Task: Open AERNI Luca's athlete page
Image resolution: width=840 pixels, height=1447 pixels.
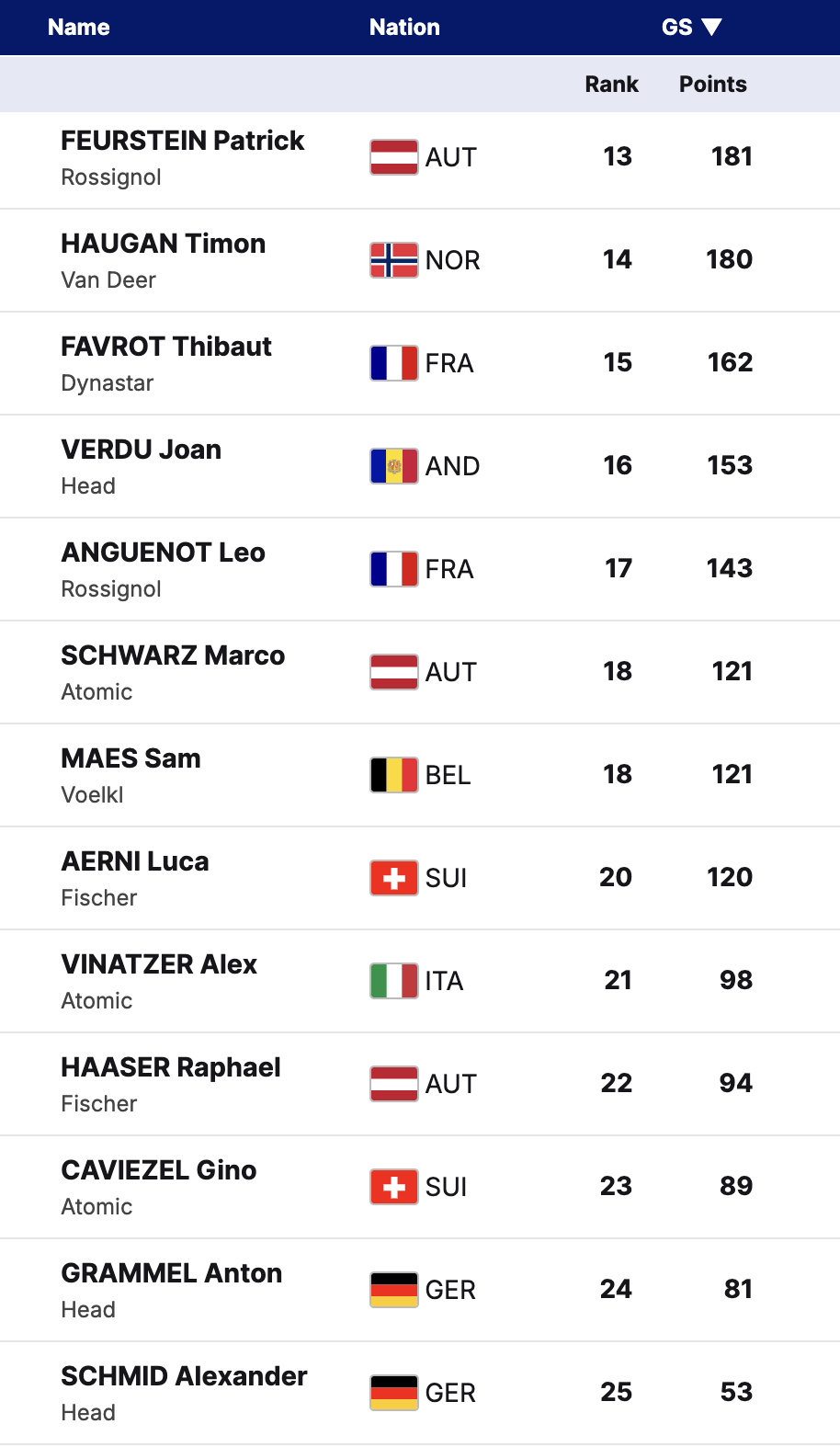Action: point(135,862)
